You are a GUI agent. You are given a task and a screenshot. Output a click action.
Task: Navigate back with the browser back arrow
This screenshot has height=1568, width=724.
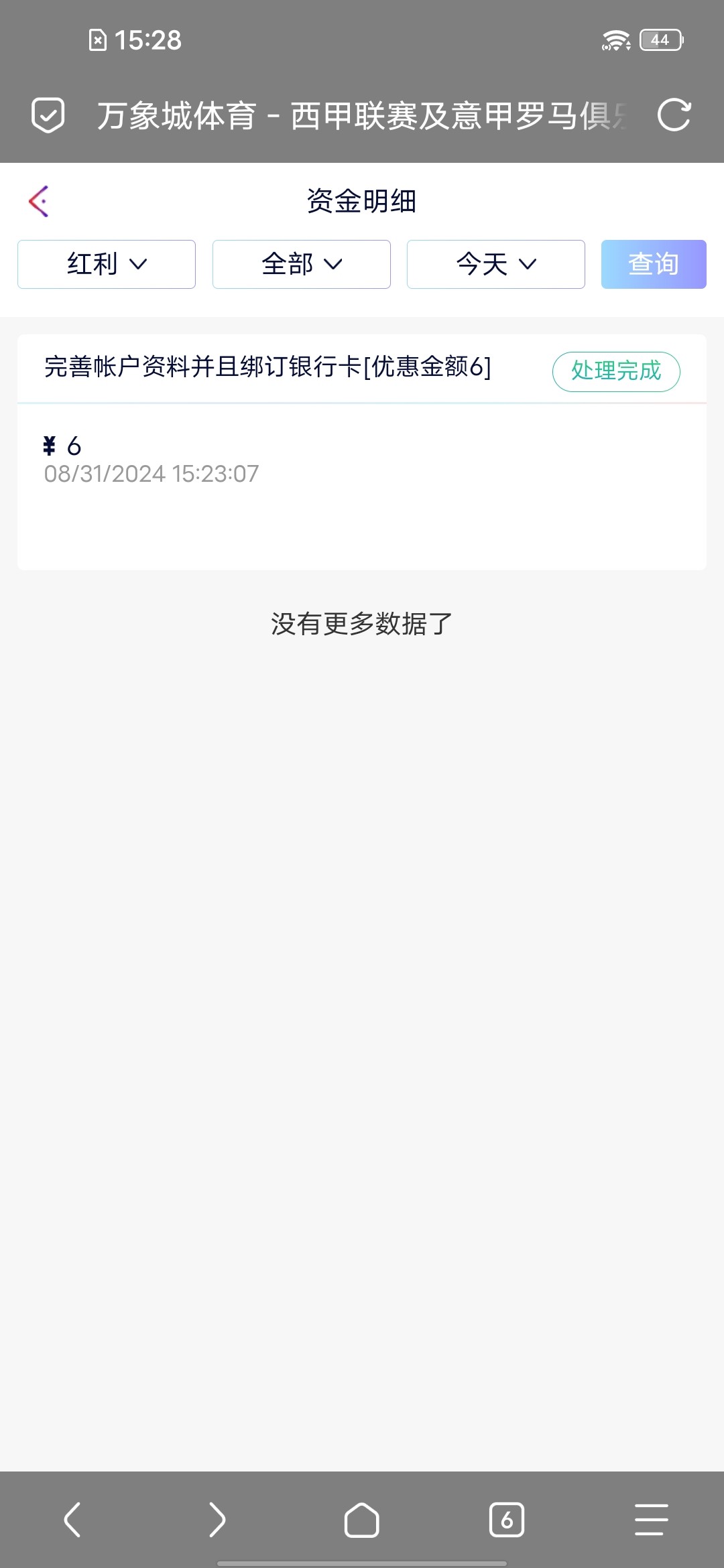click(x=72, y=1520)
